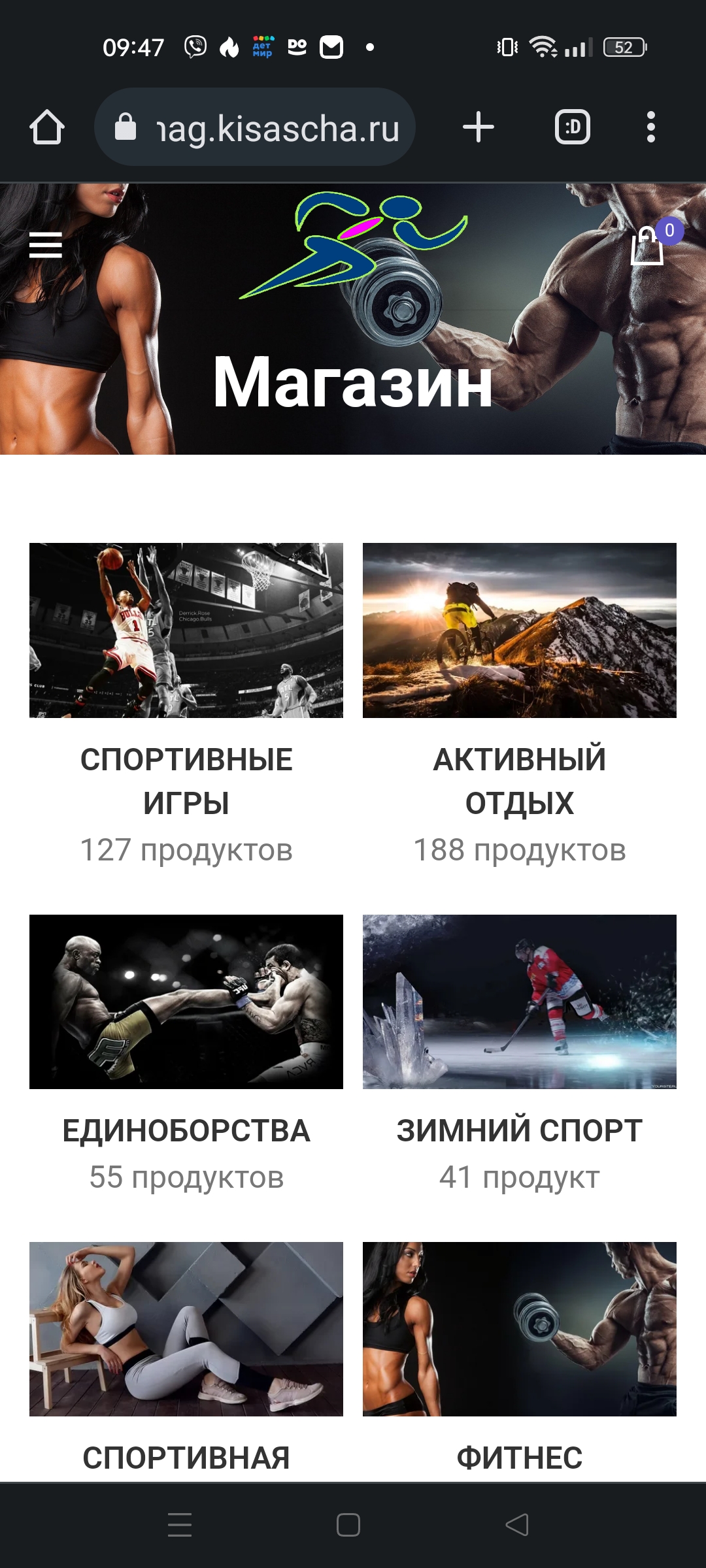Image resolution: width=706 pixels, height=1568 pixels.
Task: Go to the browser home page
Action: [x=47, y=127]
